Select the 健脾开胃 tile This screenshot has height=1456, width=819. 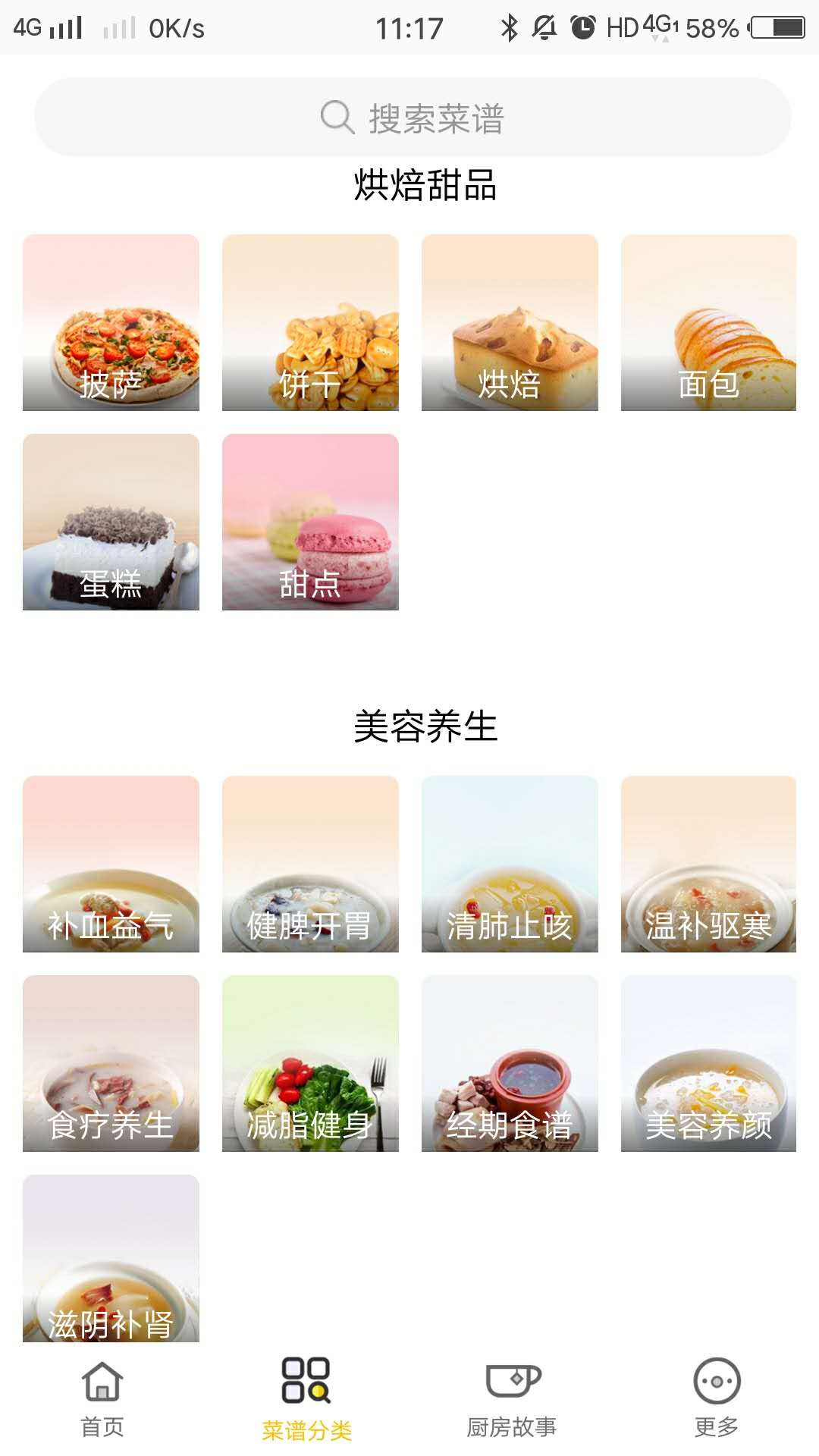tap(310, 864)
